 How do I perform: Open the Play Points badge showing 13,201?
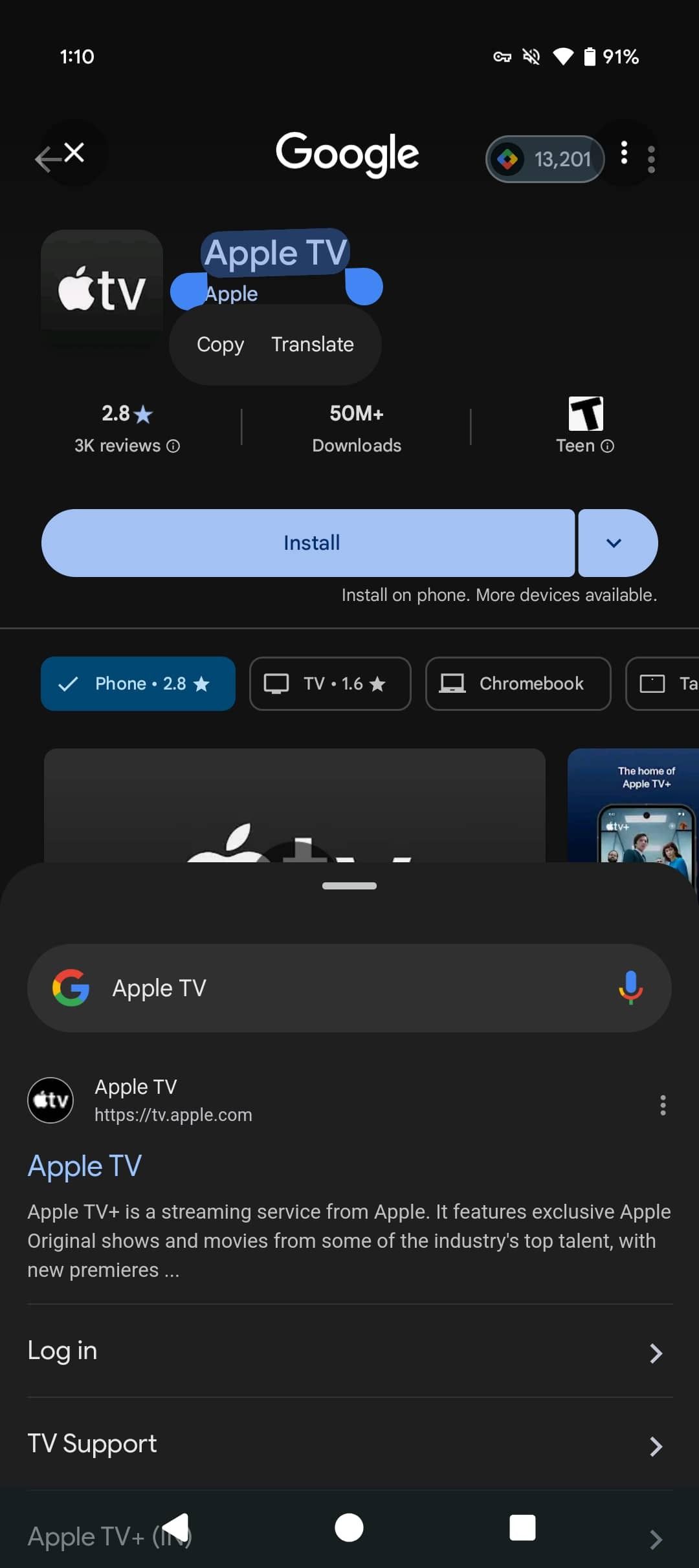544,158
